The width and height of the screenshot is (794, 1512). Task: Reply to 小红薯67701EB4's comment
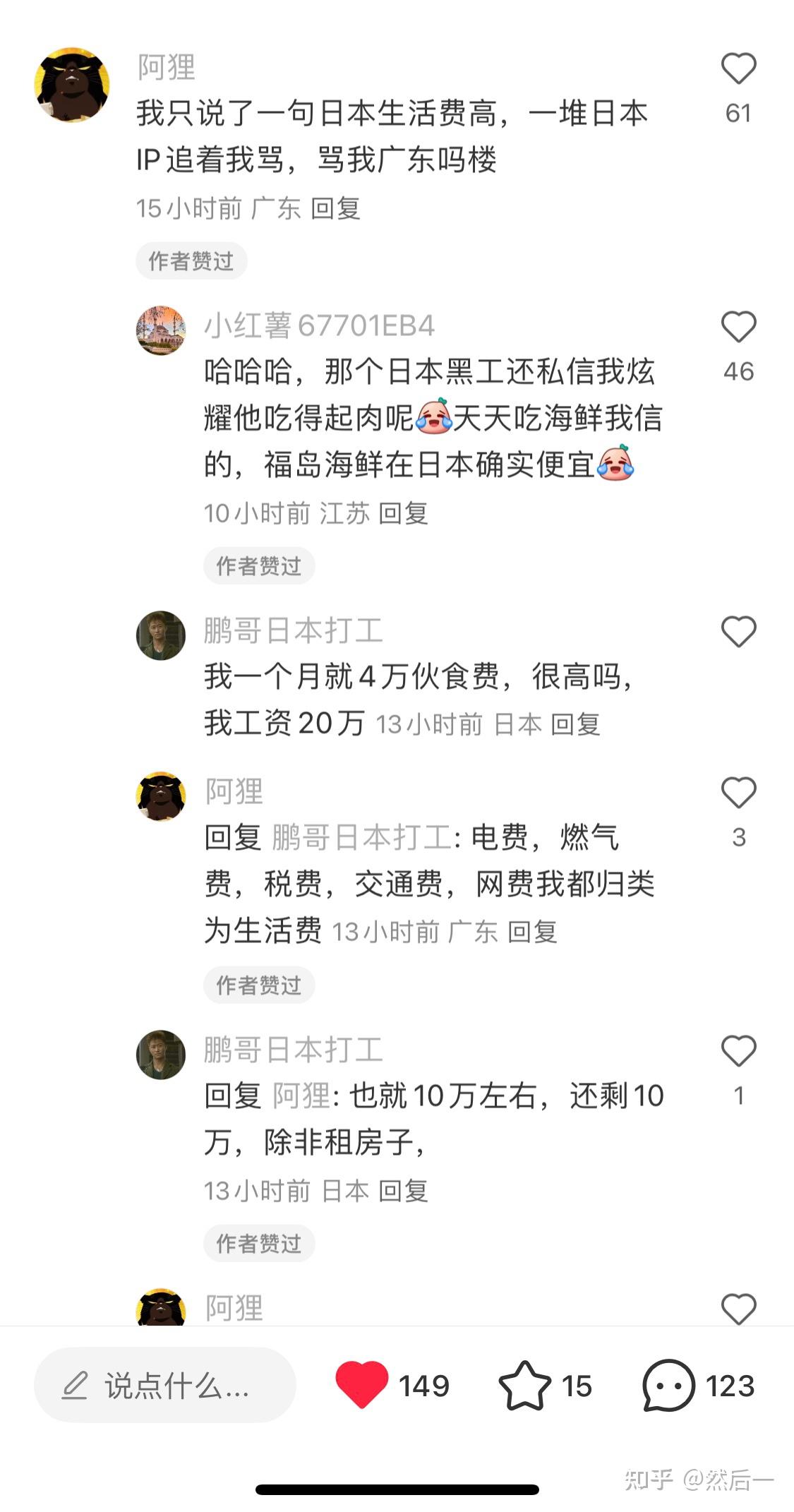404,513
